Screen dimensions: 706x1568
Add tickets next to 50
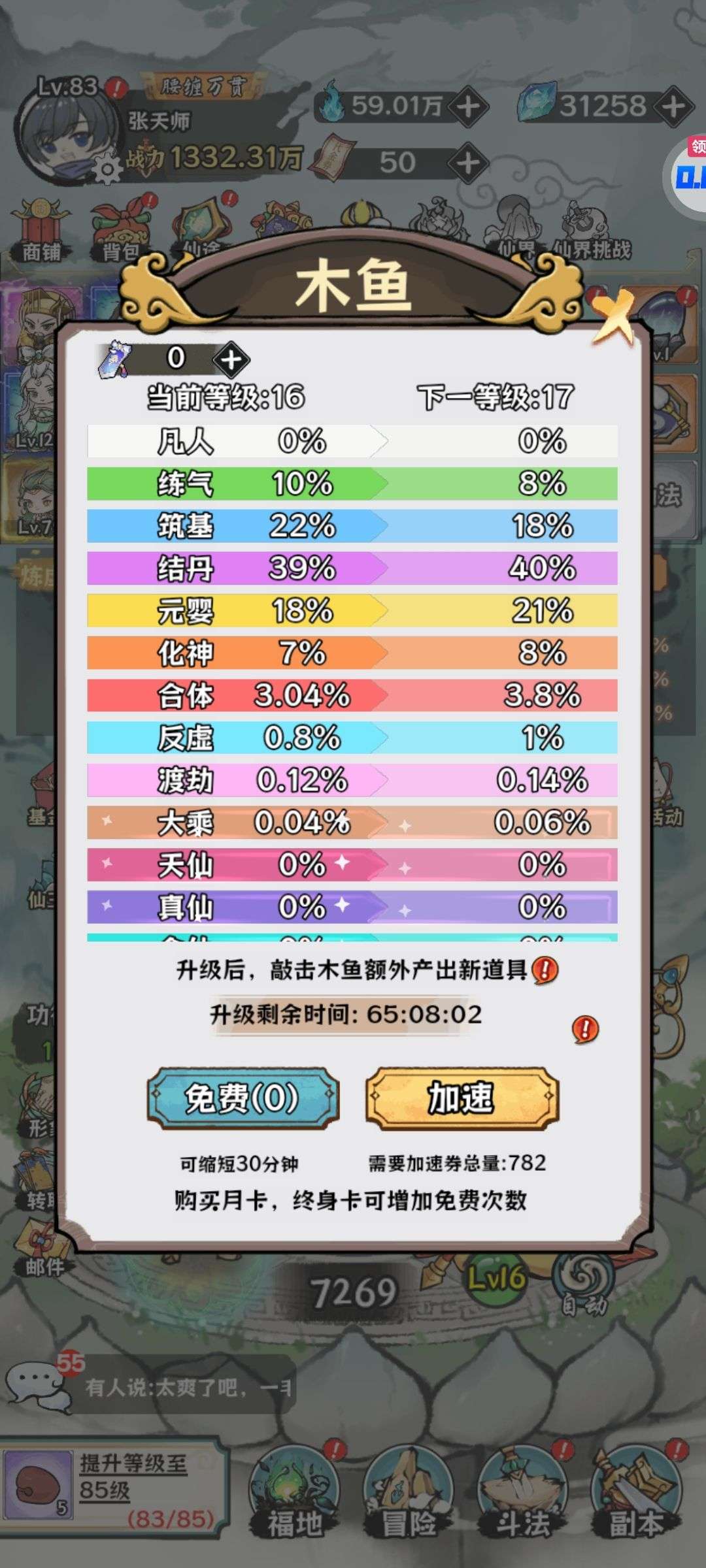coord(468,162)
